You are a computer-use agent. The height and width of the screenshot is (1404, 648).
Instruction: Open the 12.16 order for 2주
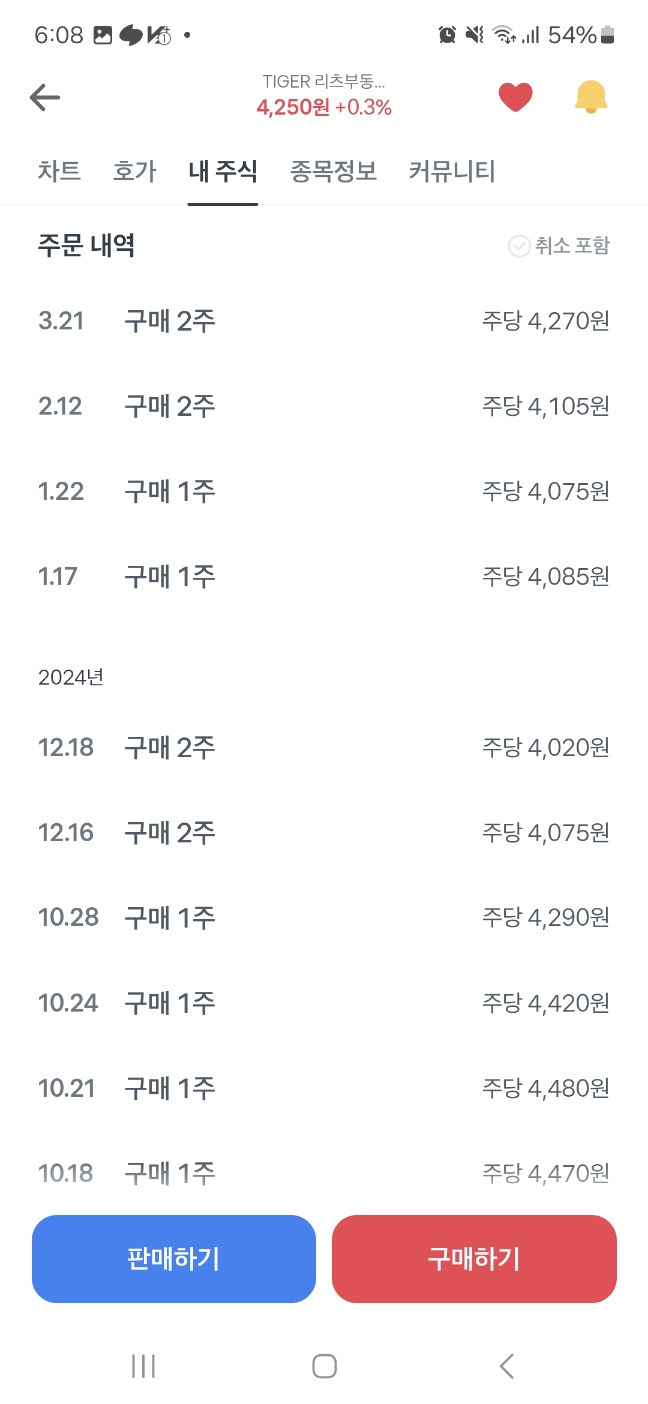[324, 832]
